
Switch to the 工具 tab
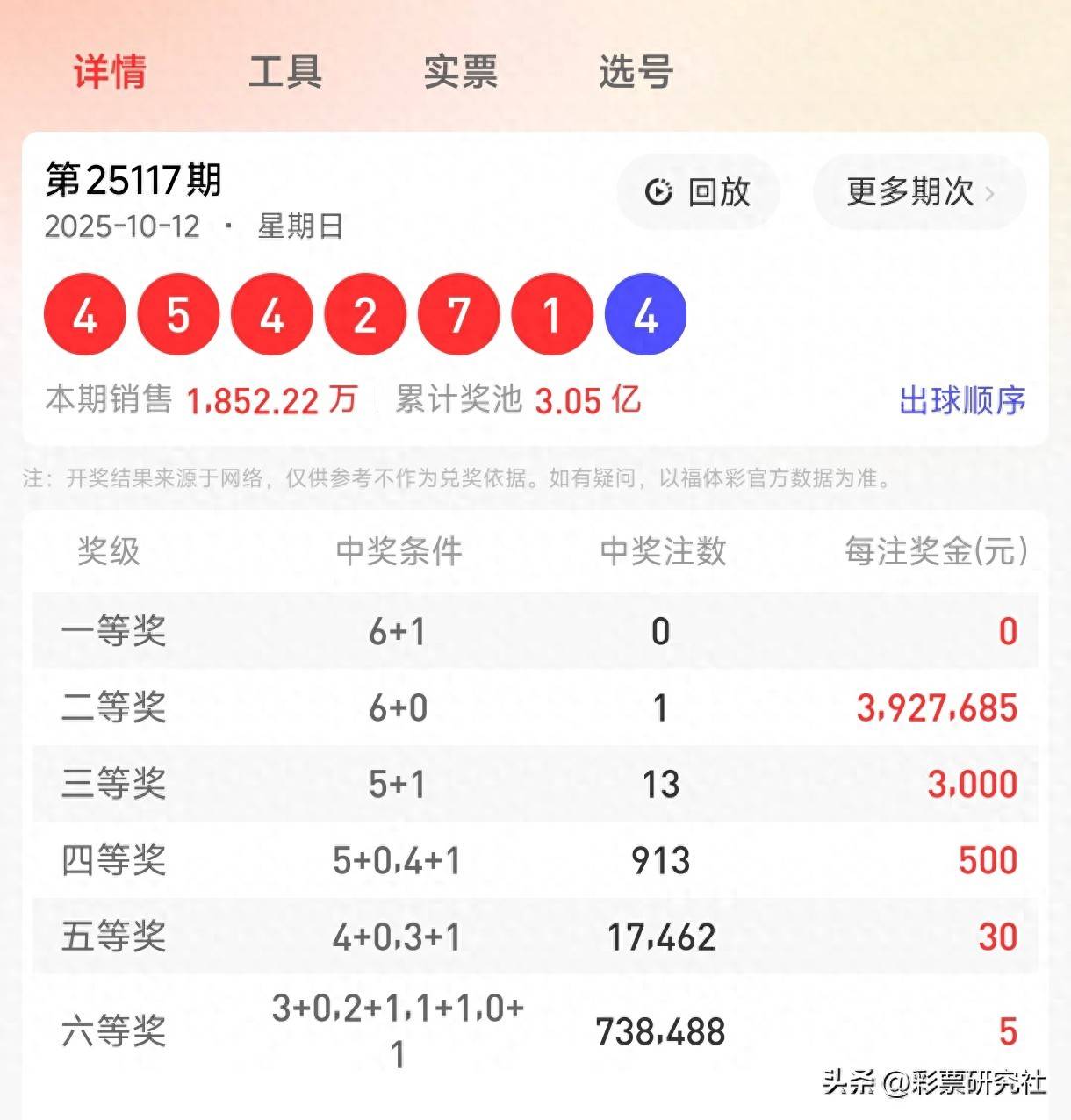coord(285,72)
